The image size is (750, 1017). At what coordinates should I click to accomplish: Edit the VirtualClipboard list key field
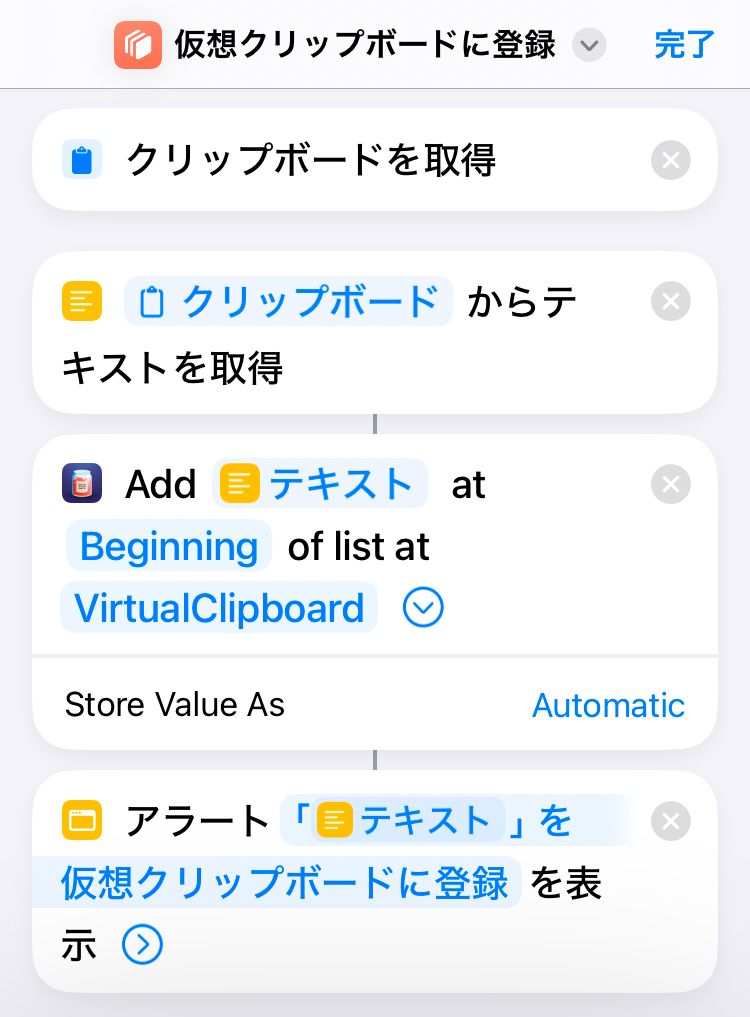219,608
